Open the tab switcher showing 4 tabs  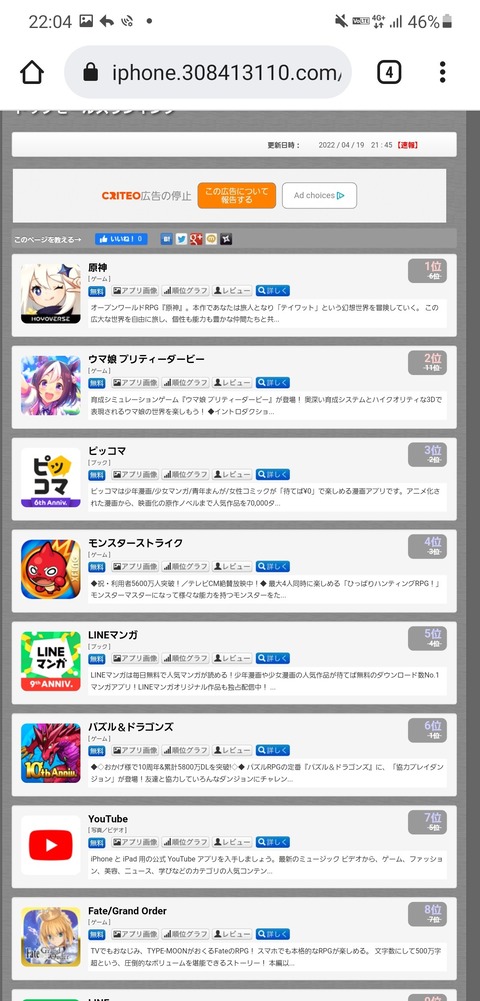pyautogui.click(x=389, y=72)
